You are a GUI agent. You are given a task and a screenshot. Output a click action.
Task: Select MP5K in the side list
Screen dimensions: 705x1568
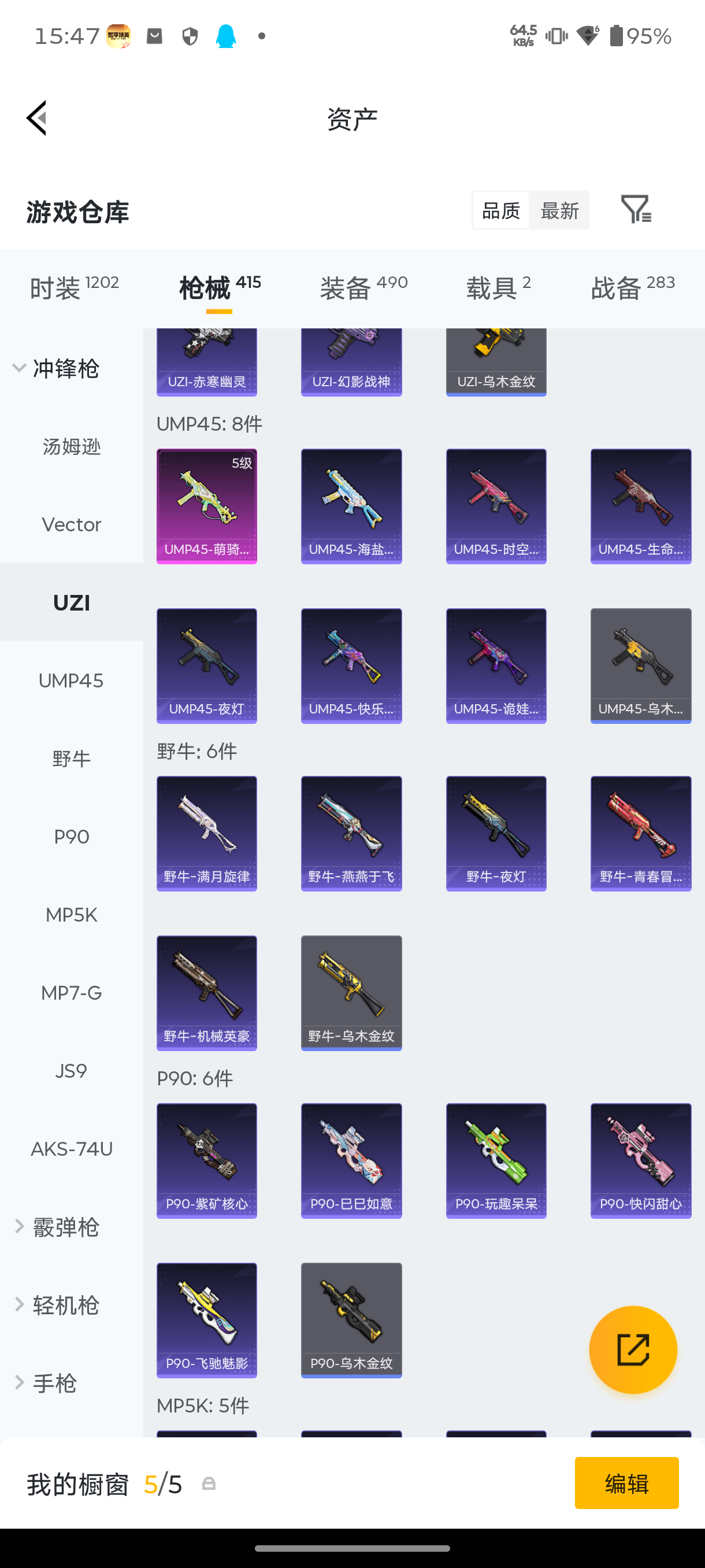click(72, 914)
